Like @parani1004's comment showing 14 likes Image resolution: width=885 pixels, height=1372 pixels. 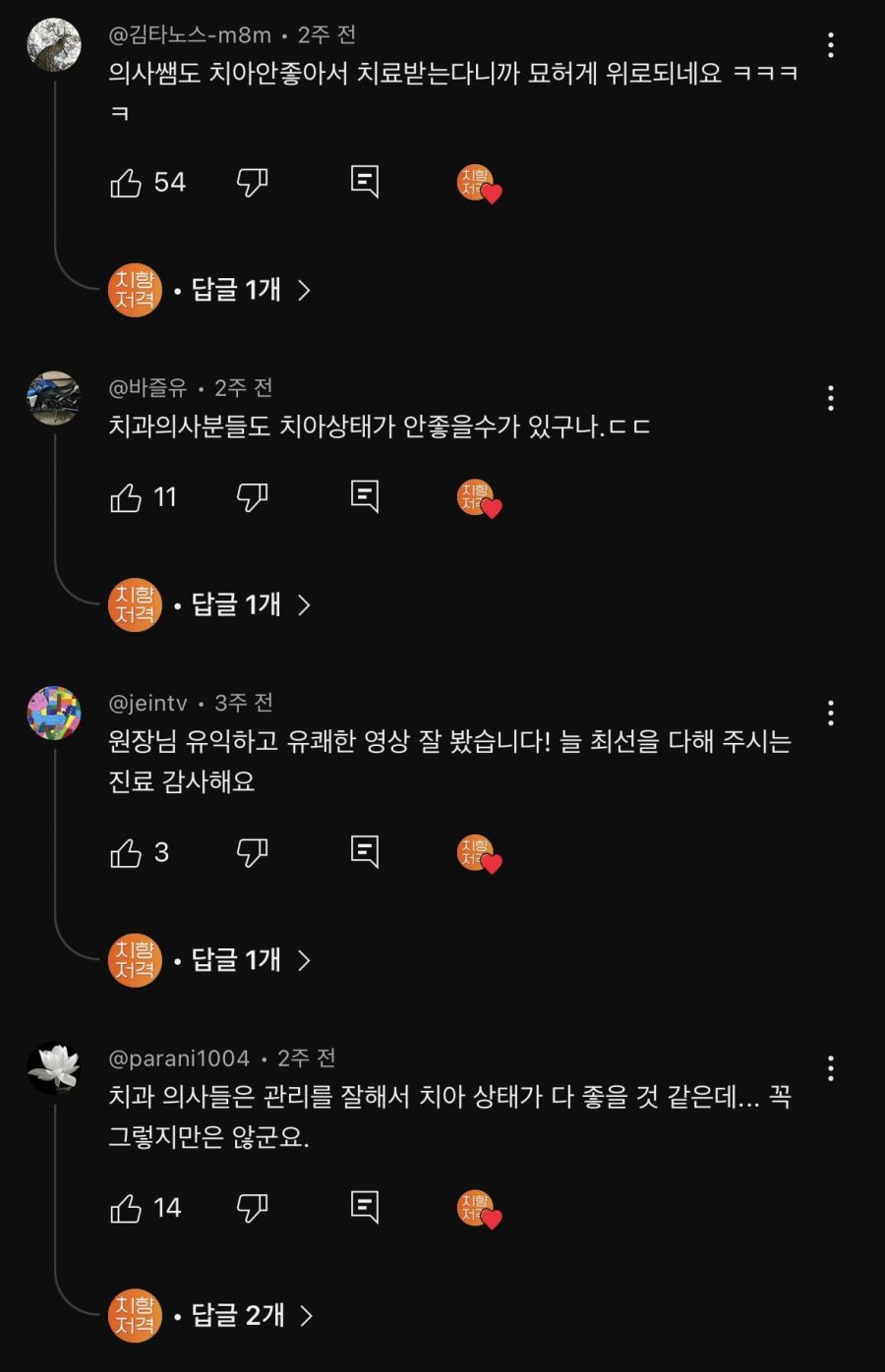(127, 1208)
